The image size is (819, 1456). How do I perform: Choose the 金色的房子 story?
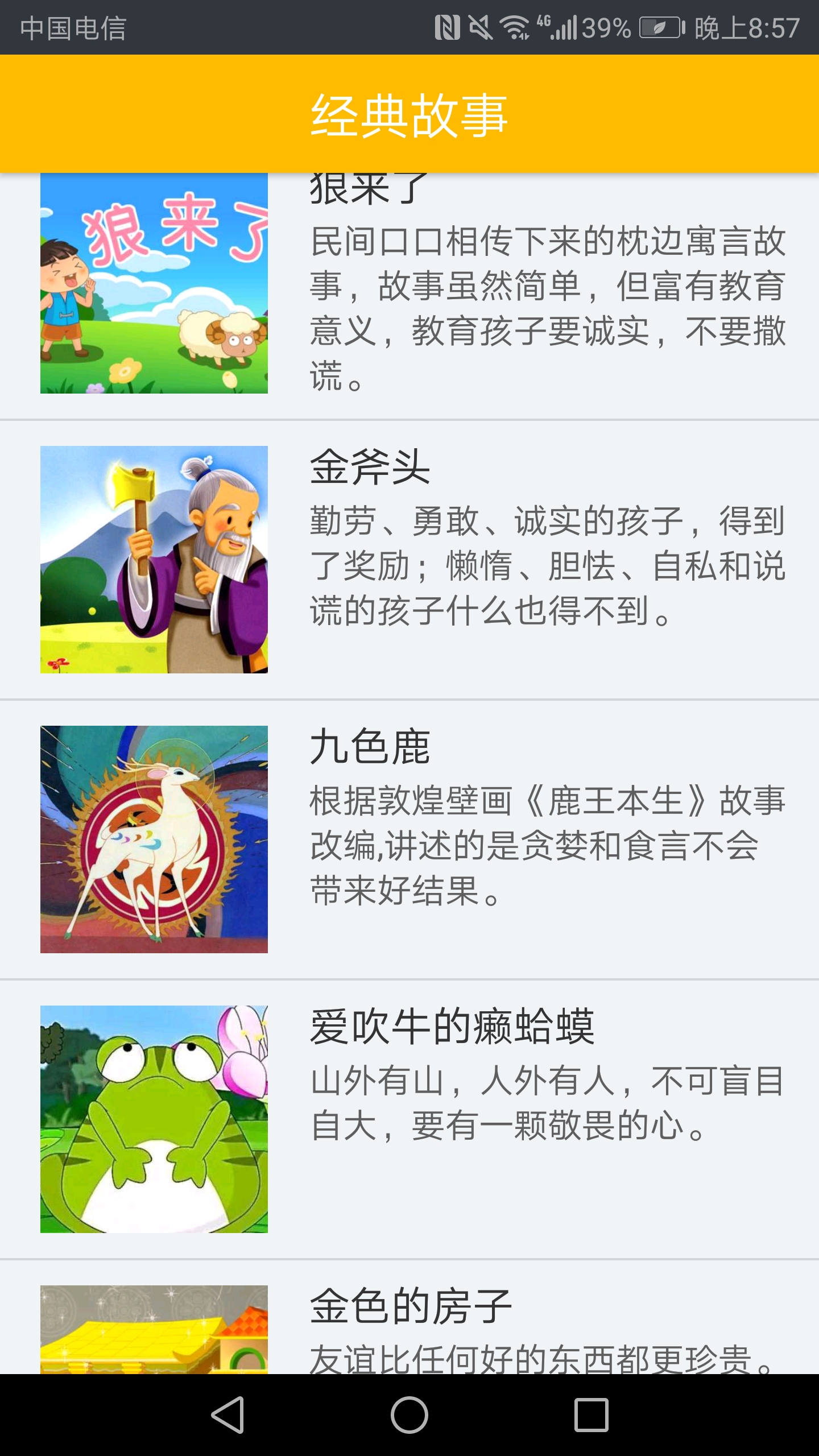[x=409, y=1328]
